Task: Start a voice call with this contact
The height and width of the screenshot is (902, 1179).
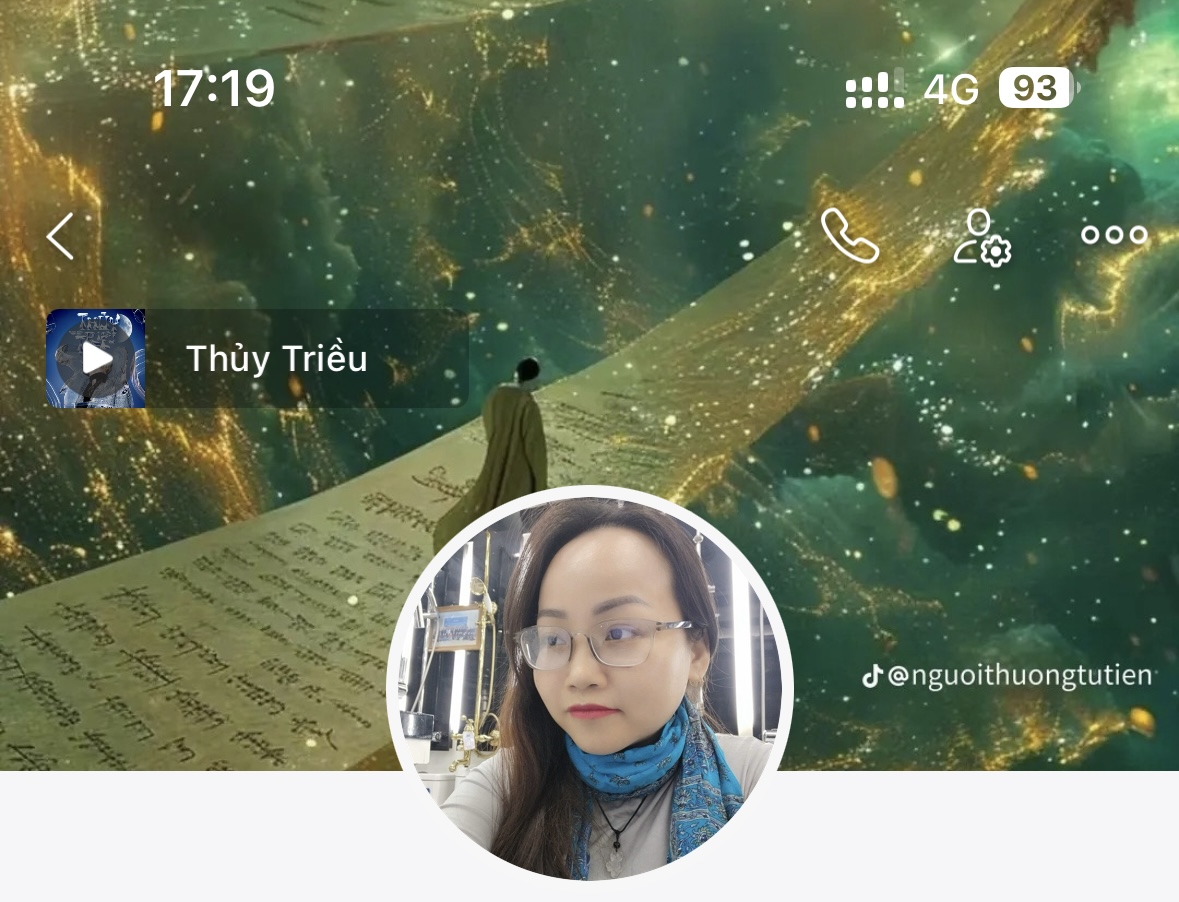Action: coord(849,236)
